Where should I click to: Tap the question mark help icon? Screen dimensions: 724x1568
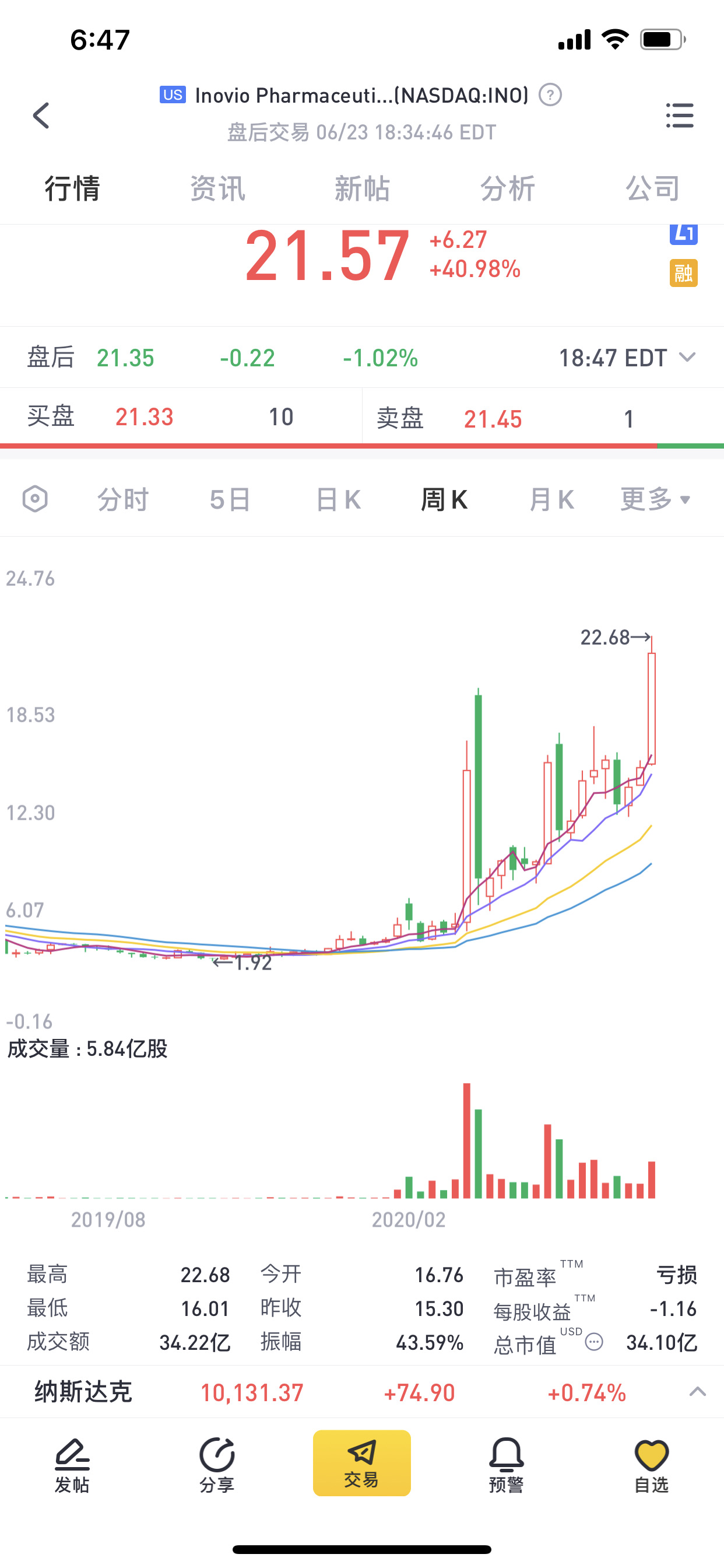click(x=550, y=95)
